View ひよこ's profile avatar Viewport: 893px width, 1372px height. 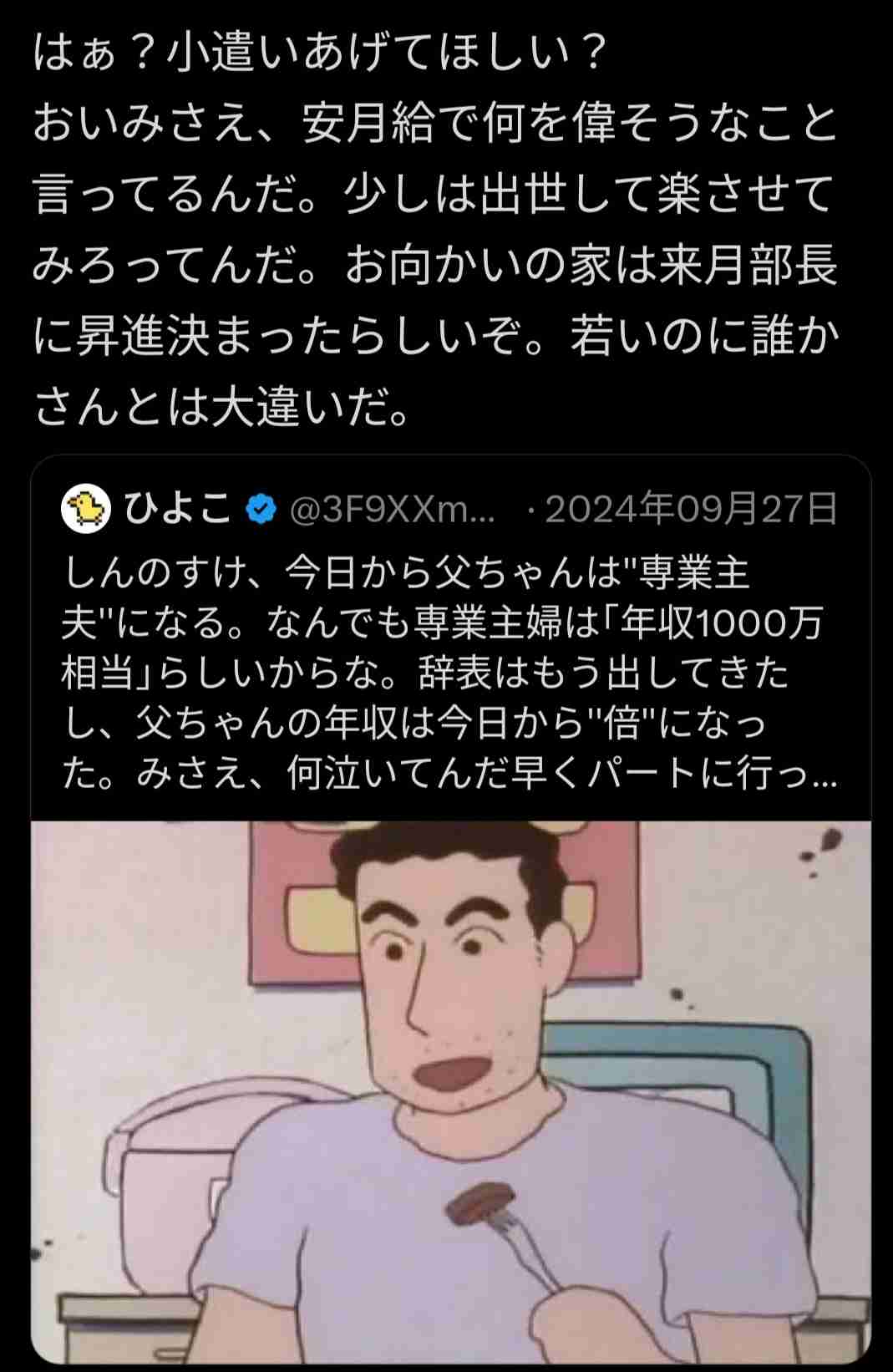(86, 508)
